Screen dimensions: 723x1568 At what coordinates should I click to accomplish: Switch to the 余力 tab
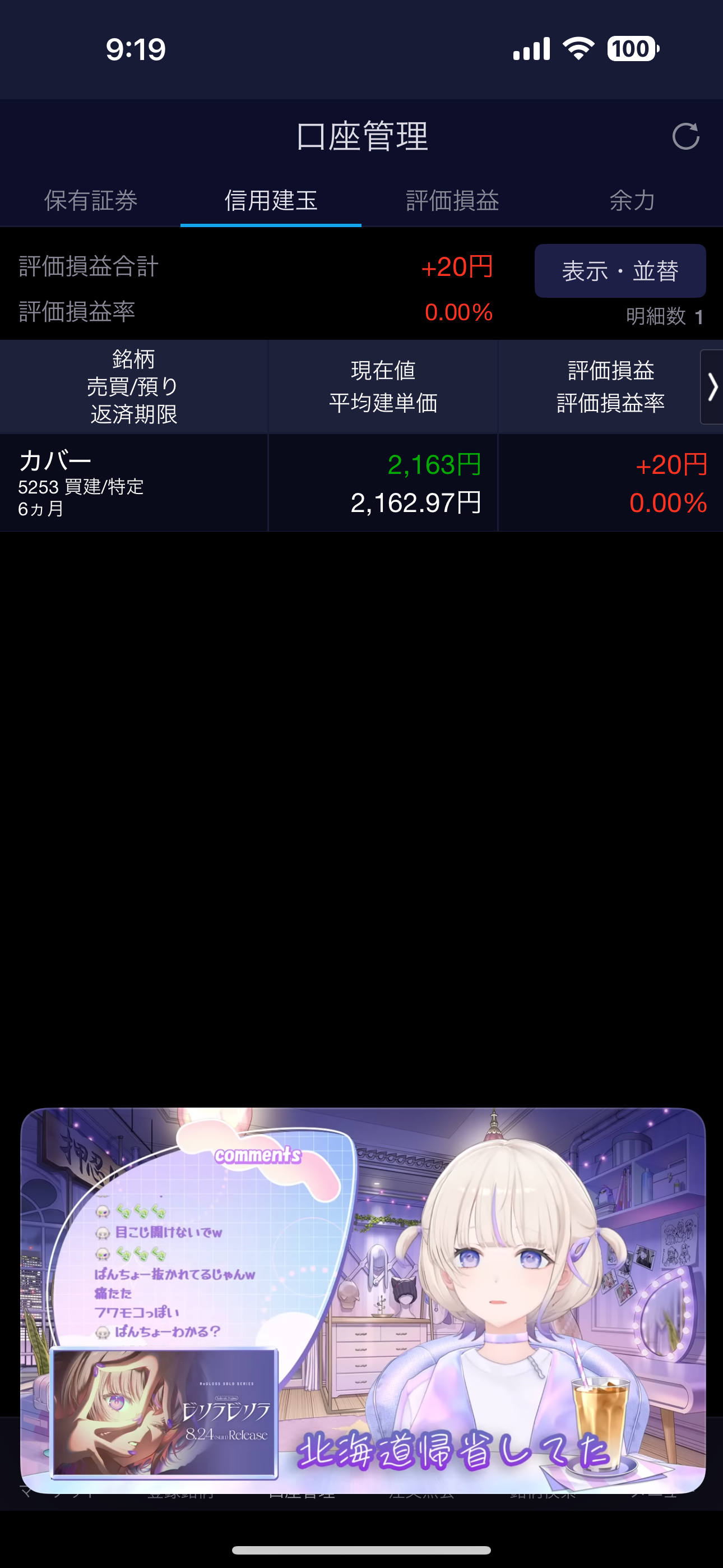click(632, 200)
